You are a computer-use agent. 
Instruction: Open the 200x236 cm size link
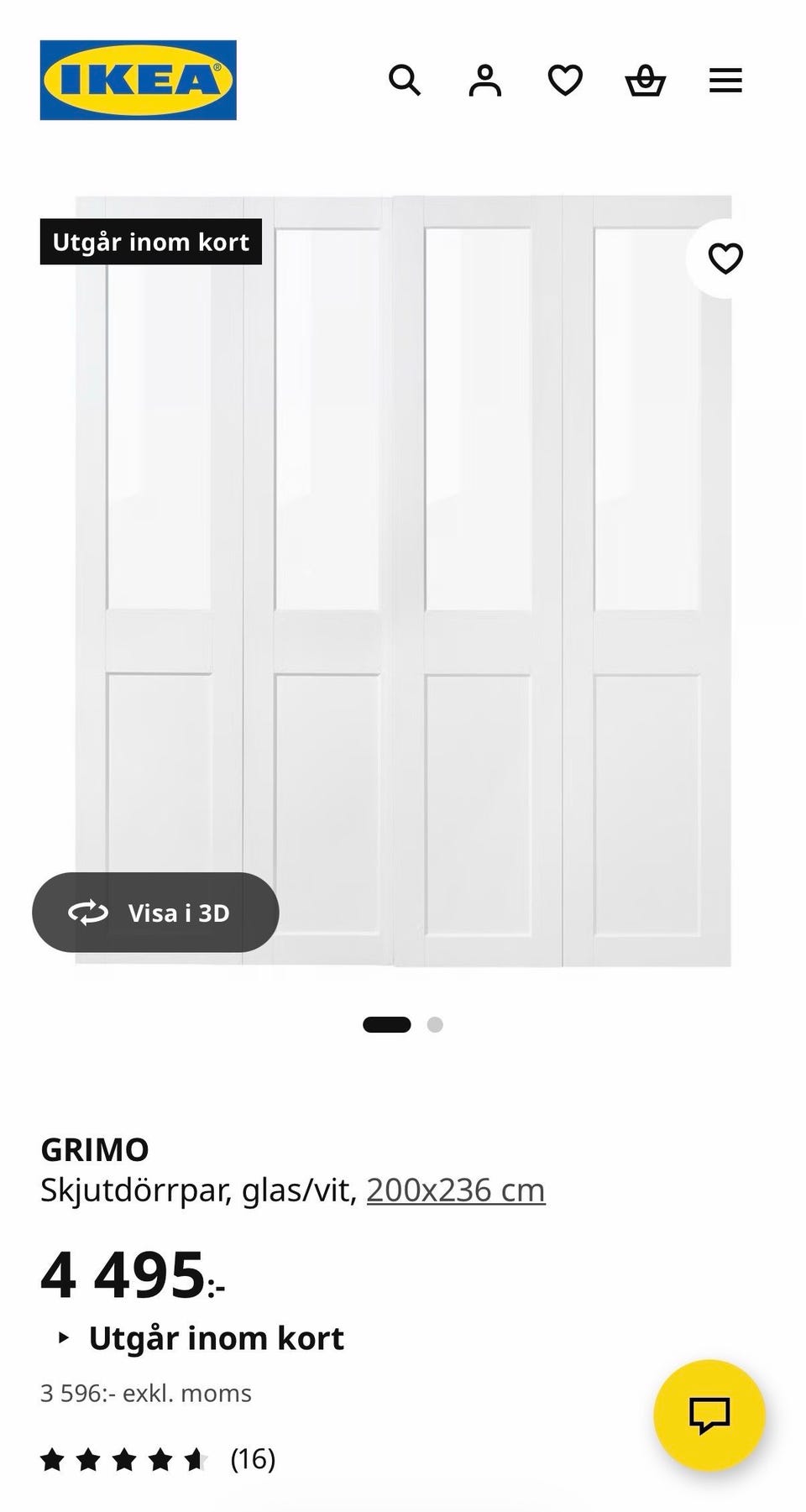456,1190
